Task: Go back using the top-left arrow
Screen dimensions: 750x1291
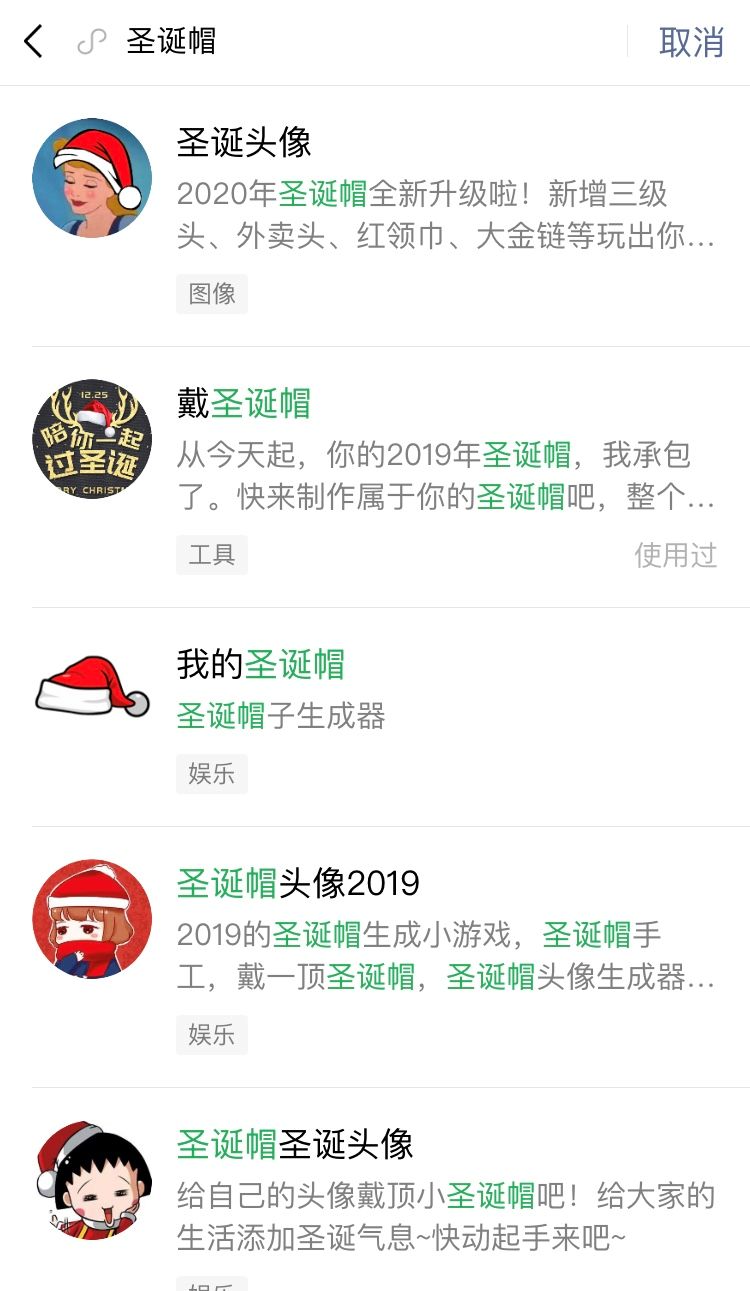Action: 33,42
